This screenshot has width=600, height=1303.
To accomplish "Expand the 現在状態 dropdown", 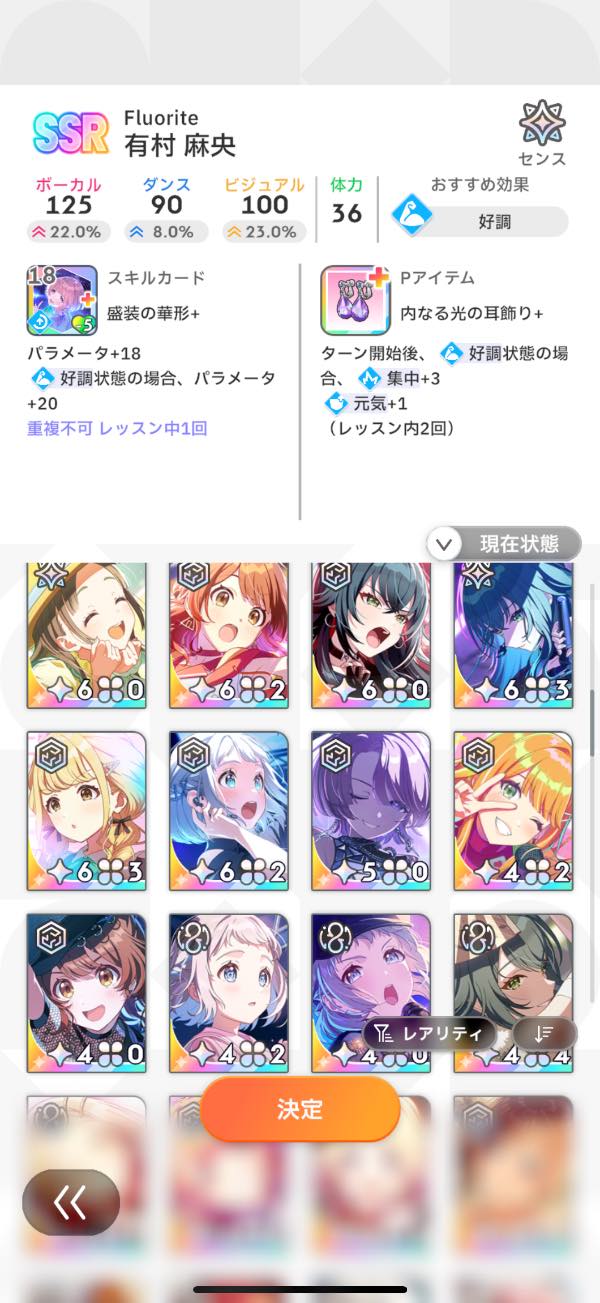I will (x=505, y=544).
